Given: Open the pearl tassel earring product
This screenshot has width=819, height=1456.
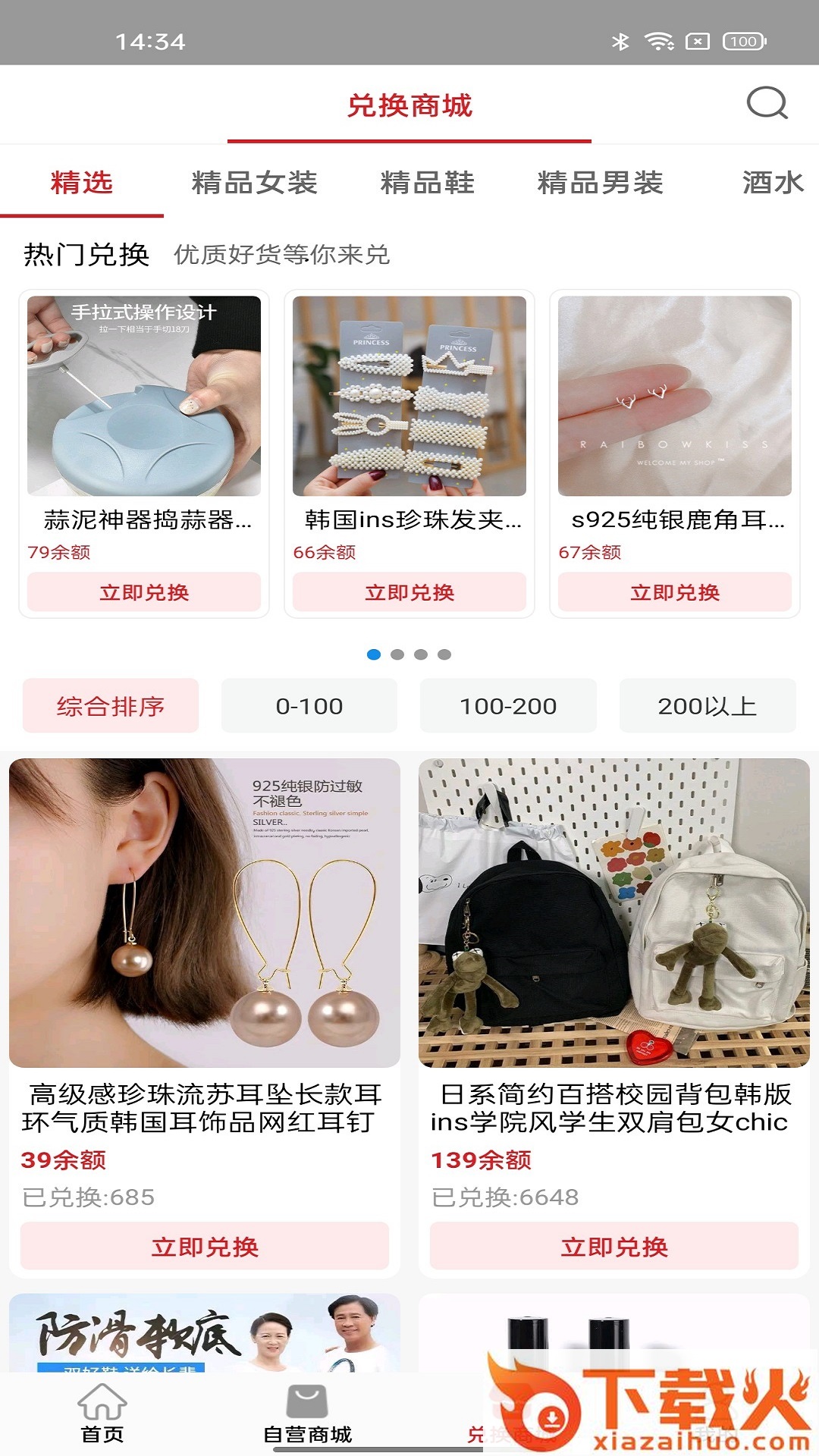Looking at the screenshot, I should [205, 913].
